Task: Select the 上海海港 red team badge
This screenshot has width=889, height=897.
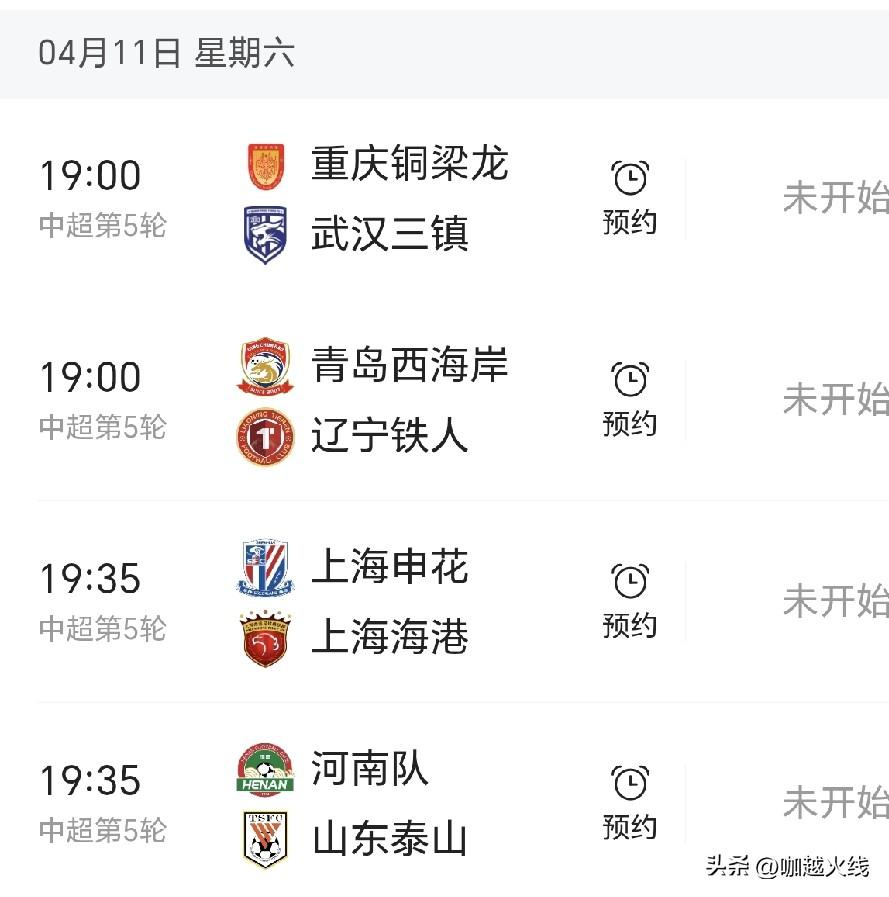Action: click(263, 637)
